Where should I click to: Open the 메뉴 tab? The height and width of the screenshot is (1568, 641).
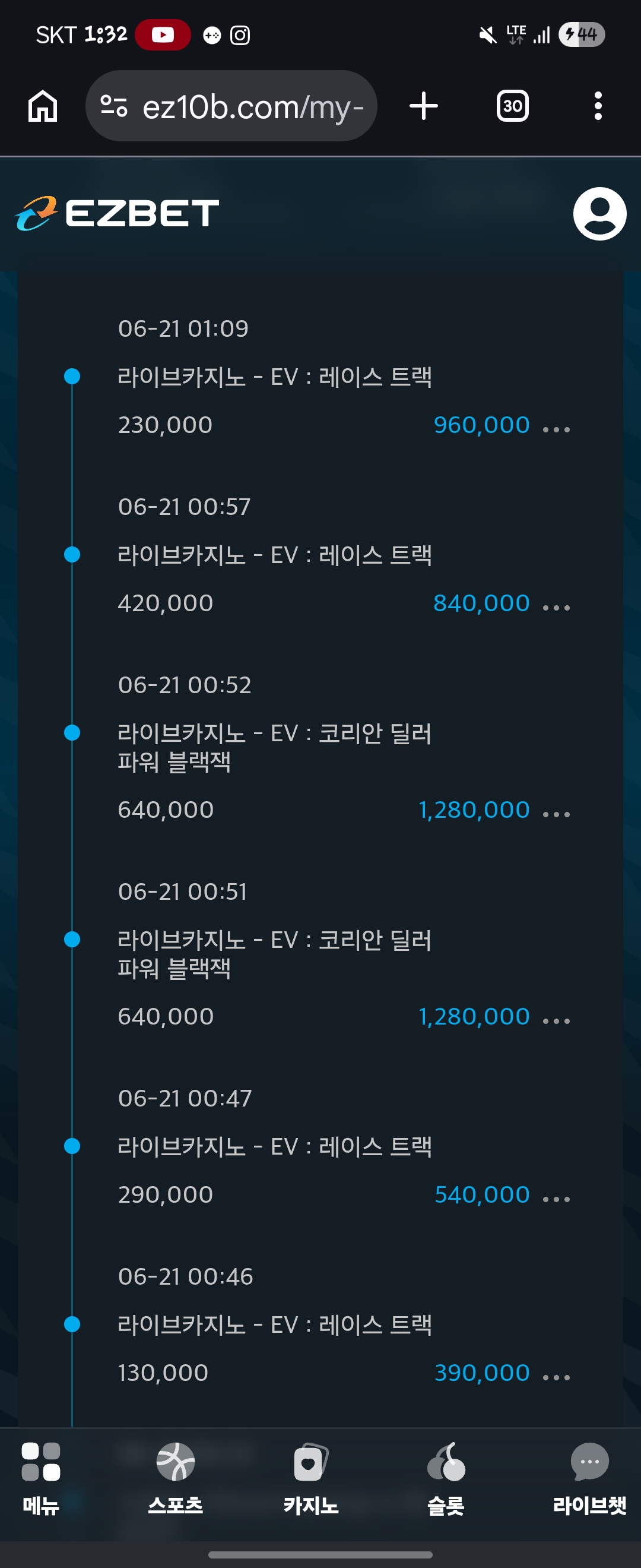(x=41, y=1478)
